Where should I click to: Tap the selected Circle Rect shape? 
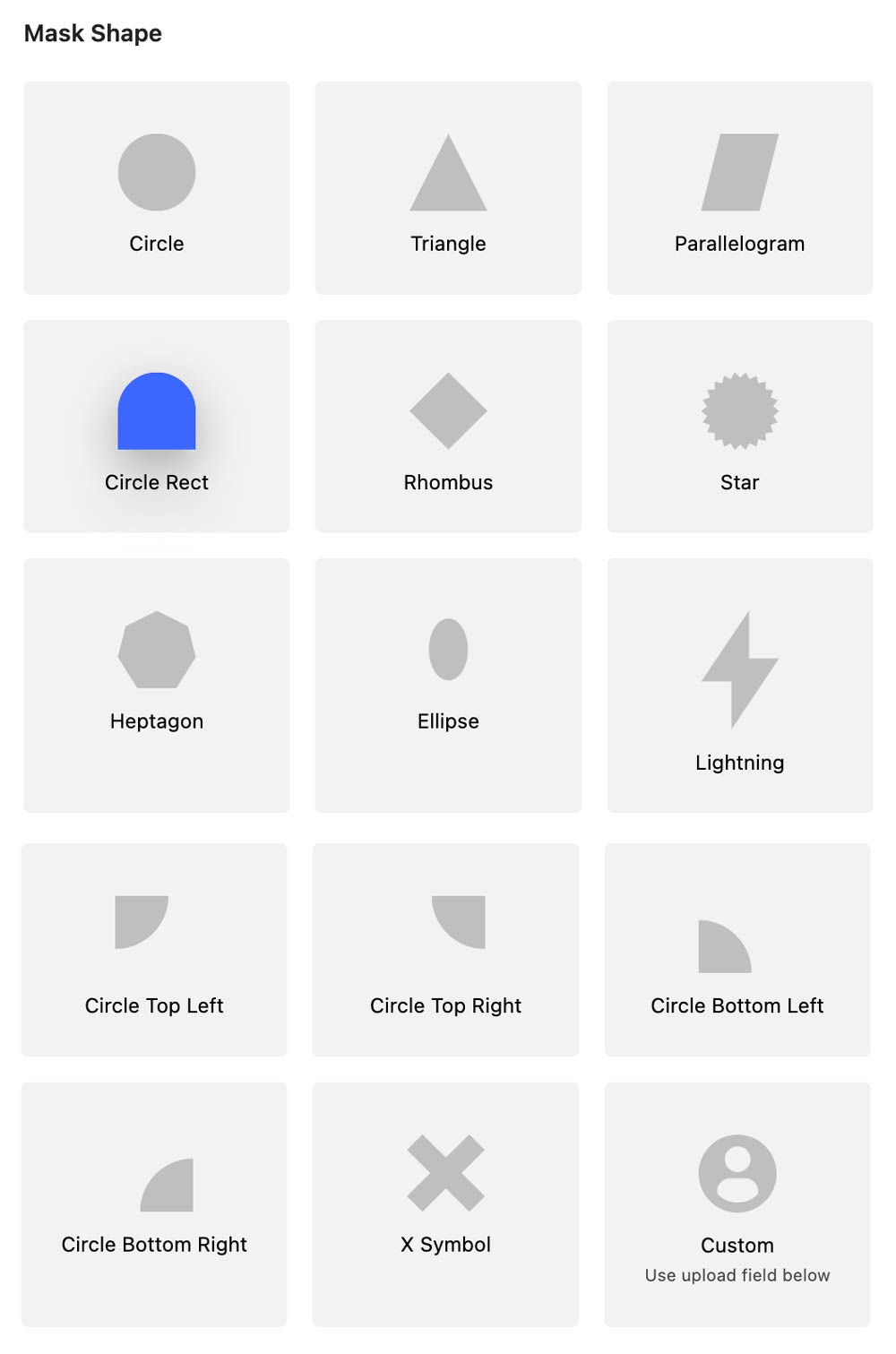(157, 427)
